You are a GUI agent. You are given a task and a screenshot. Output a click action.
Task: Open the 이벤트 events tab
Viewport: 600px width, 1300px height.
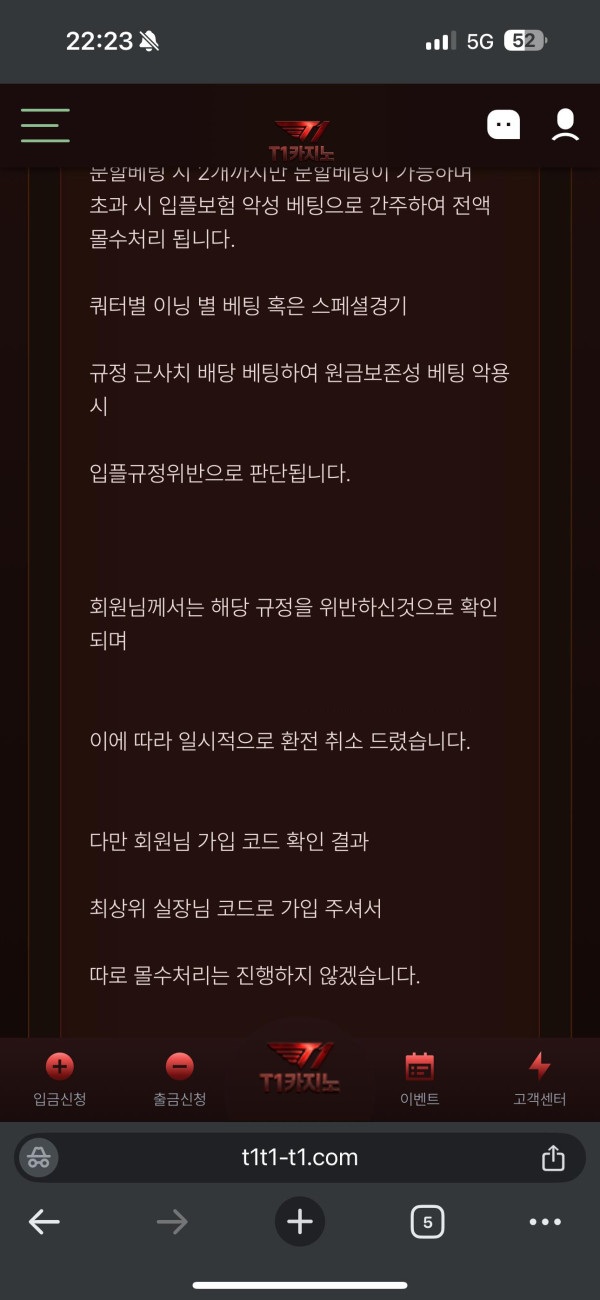point(419,1079)
